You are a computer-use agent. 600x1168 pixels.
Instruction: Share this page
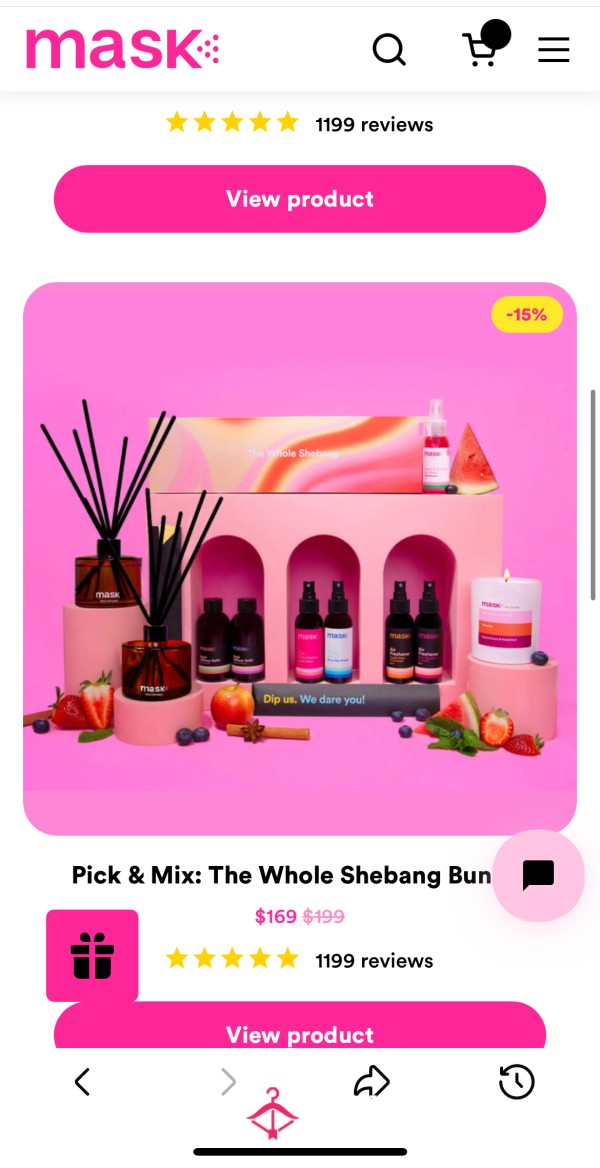(371, 1082)
